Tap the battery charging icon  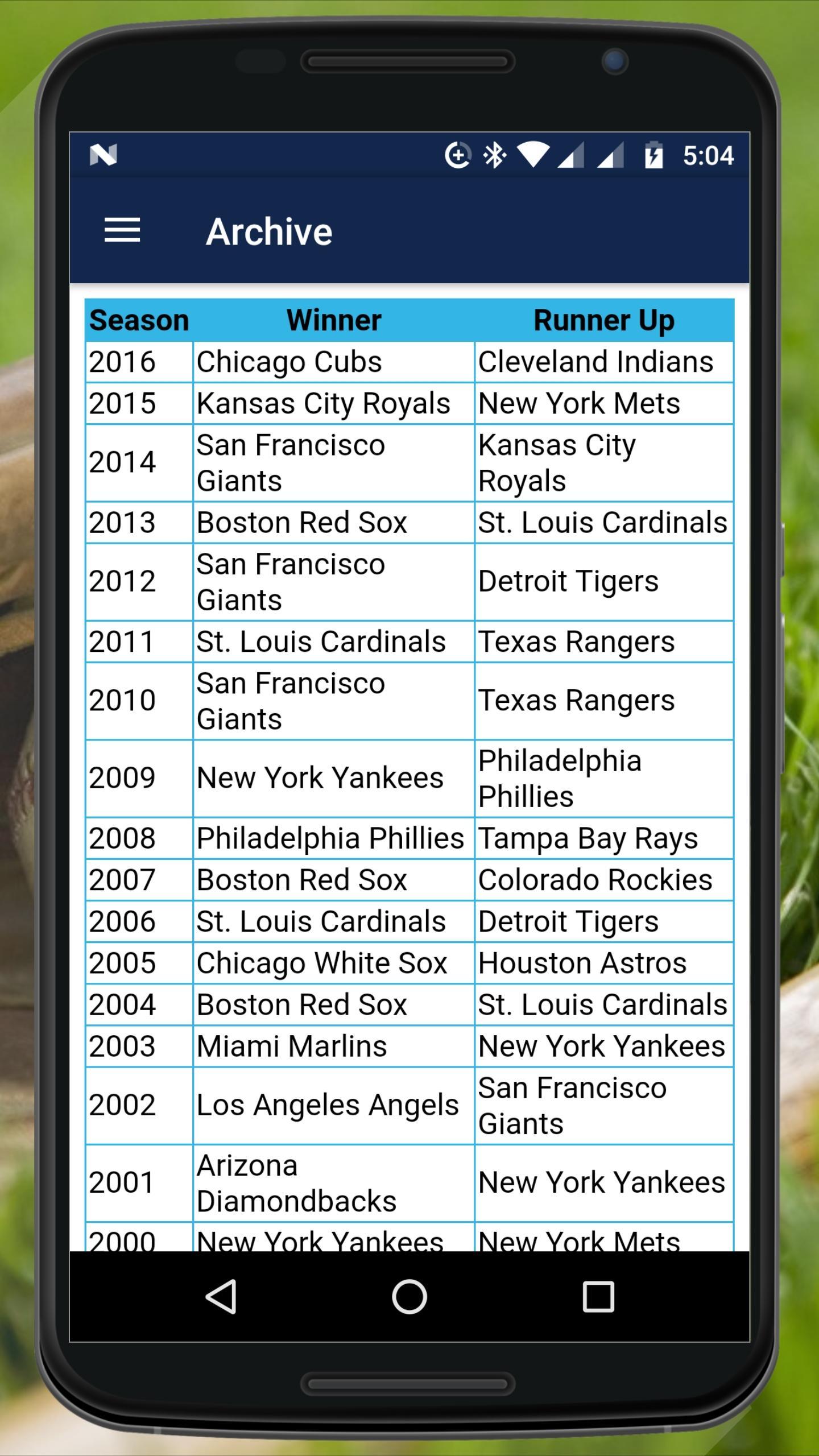(653, 155)
